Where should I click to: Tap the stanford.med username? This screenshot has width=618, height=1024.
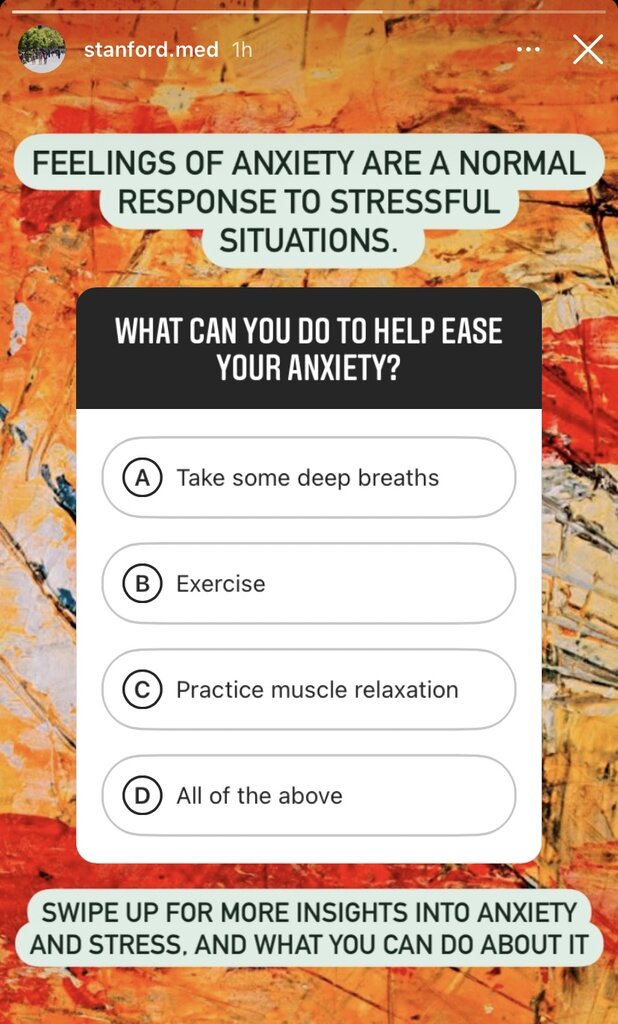tap(152, 49)
